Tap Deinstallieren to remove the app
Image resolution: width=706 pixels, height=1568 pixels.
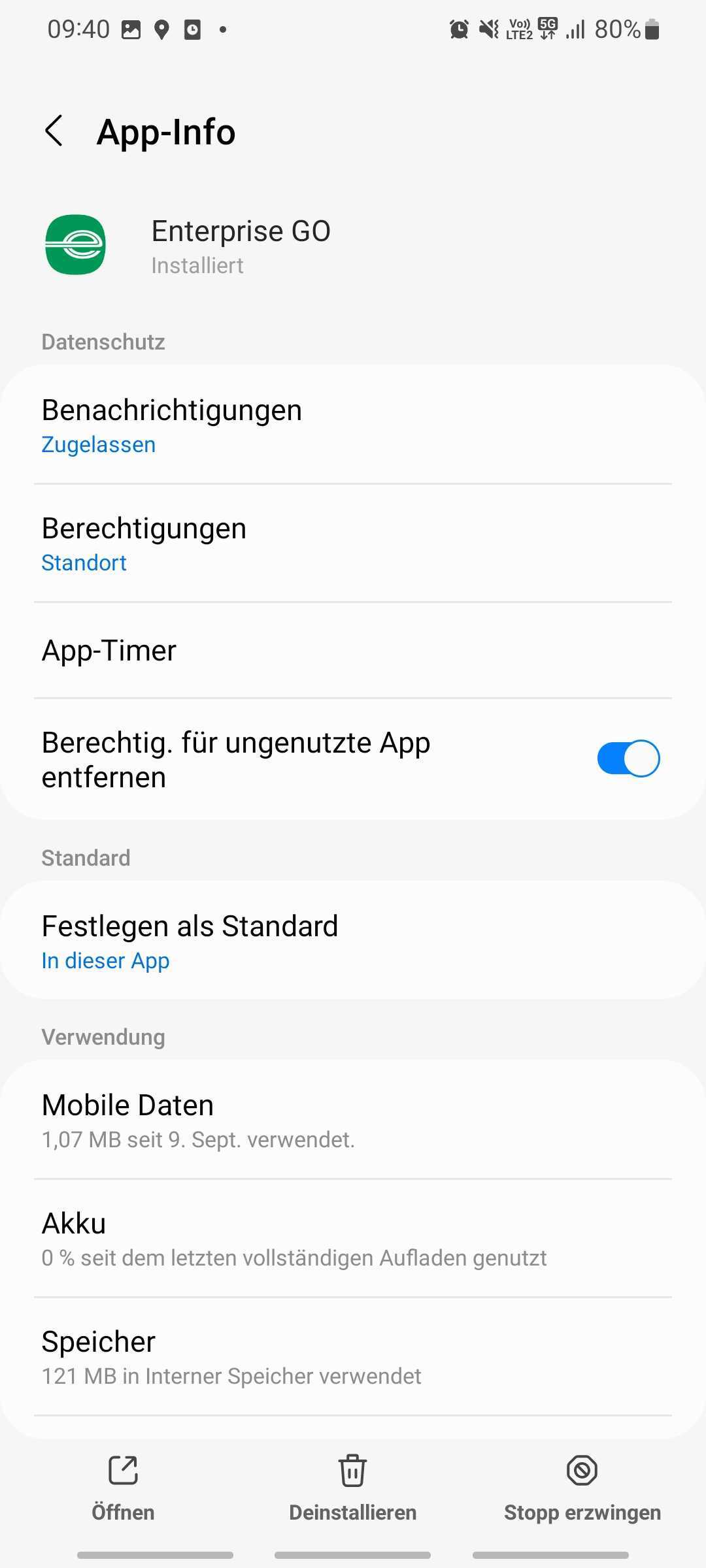pos(353,1485)
